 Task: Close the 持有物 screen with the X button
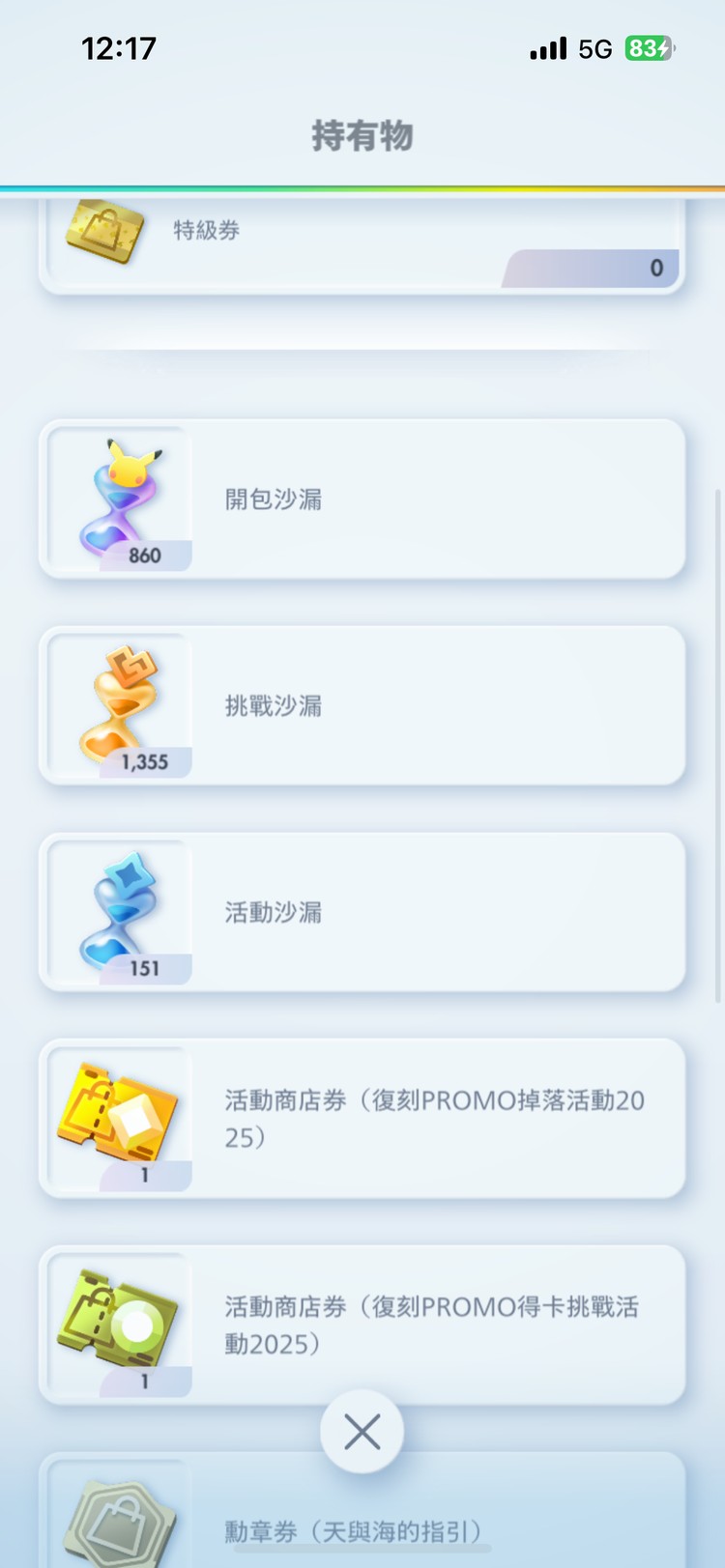point(362,1433)
